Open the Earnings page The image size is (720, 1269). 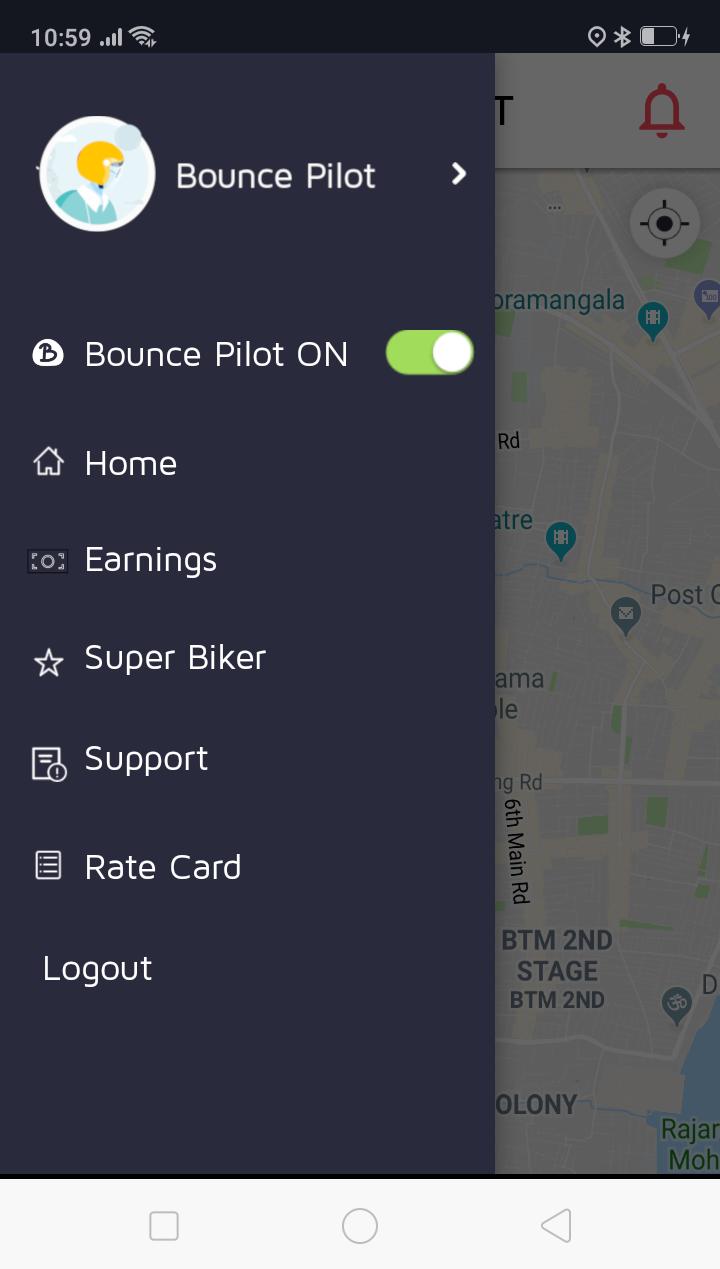coord(150,560)
